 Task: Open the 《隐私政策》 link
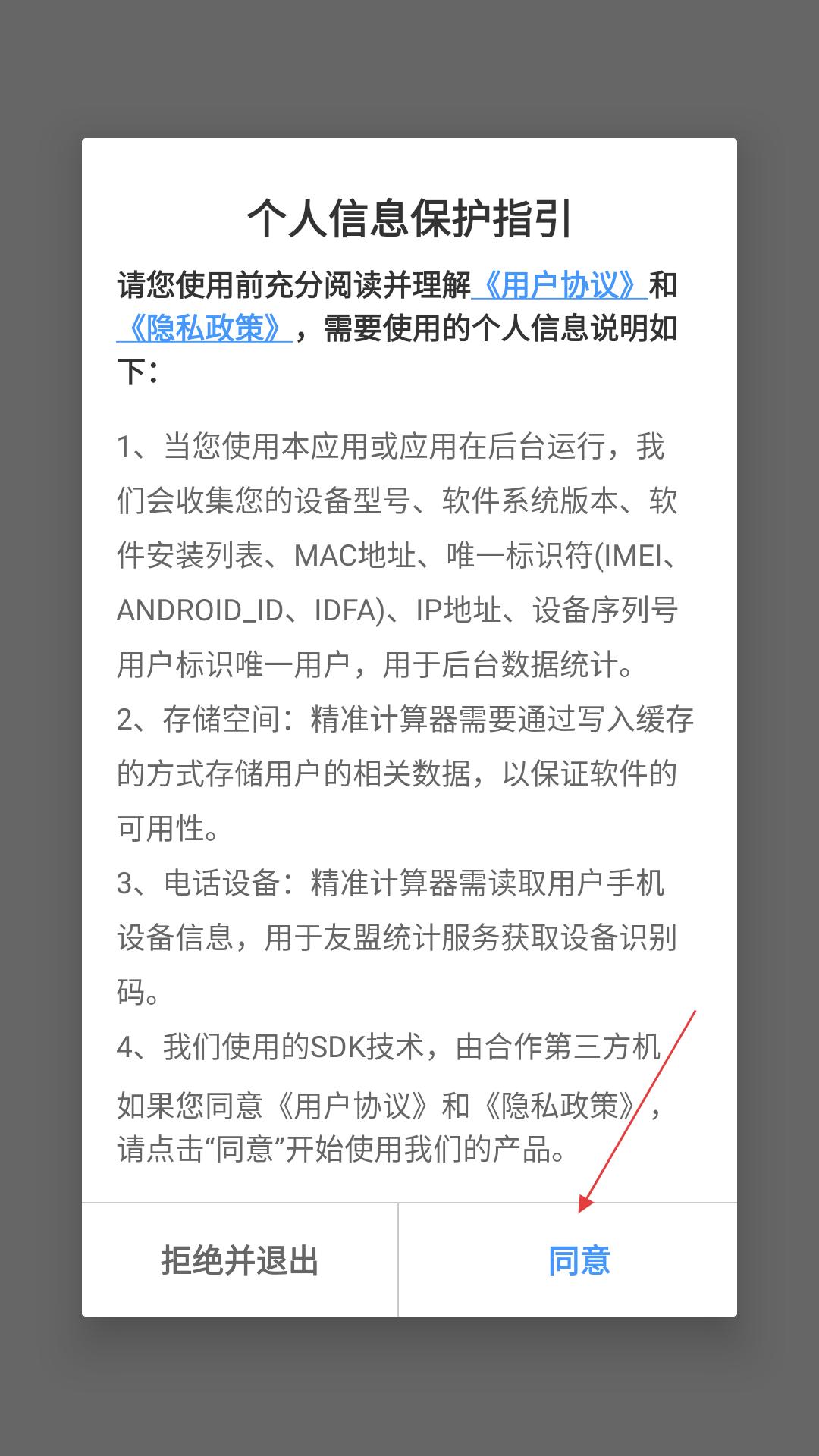point(205,329)
